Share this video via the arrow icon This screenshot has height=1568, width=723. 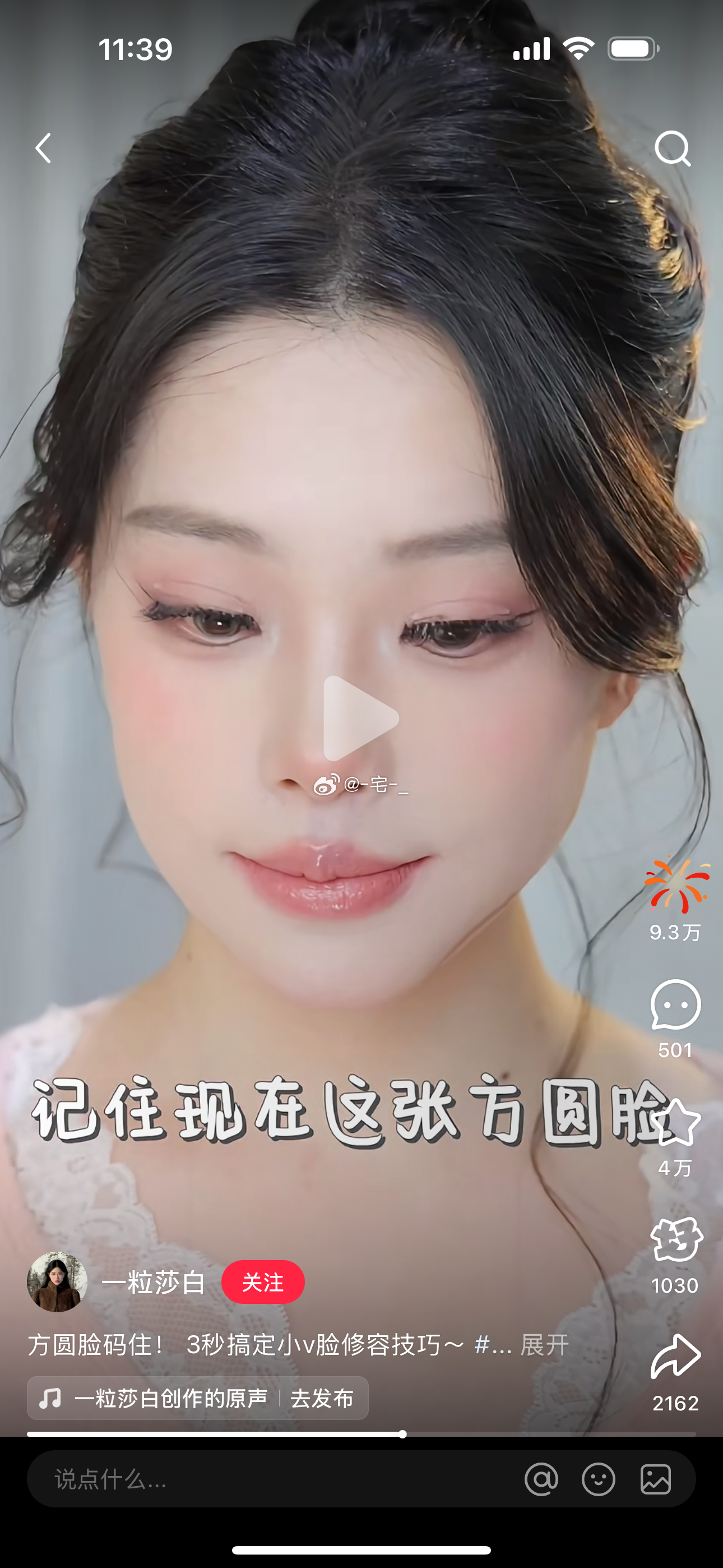676,1357
